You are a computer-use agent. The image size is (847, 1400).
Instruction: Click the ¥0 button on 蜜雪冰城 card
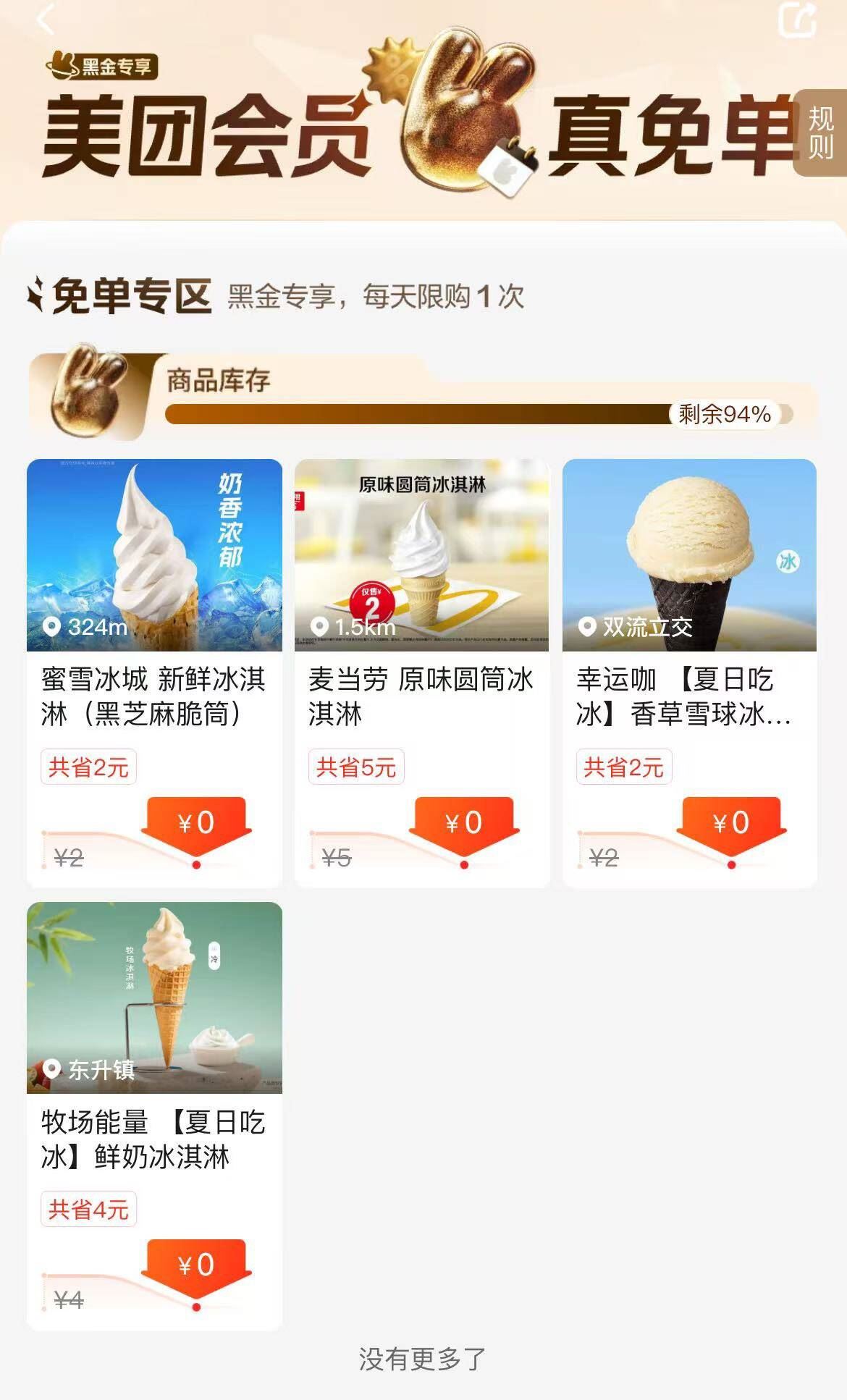pyautogui.click(x=199, y=822)
